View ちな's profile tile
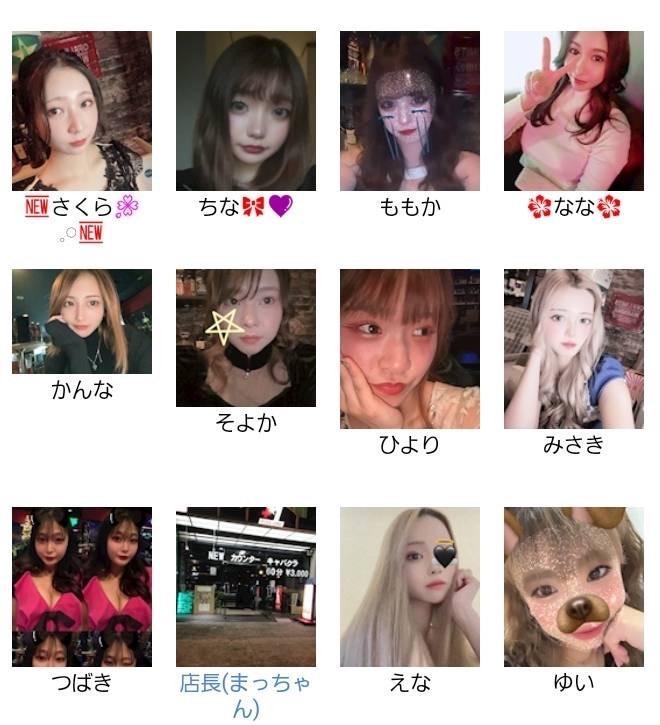This screenshot has height=725, width=660. click(x=246, y=111)
